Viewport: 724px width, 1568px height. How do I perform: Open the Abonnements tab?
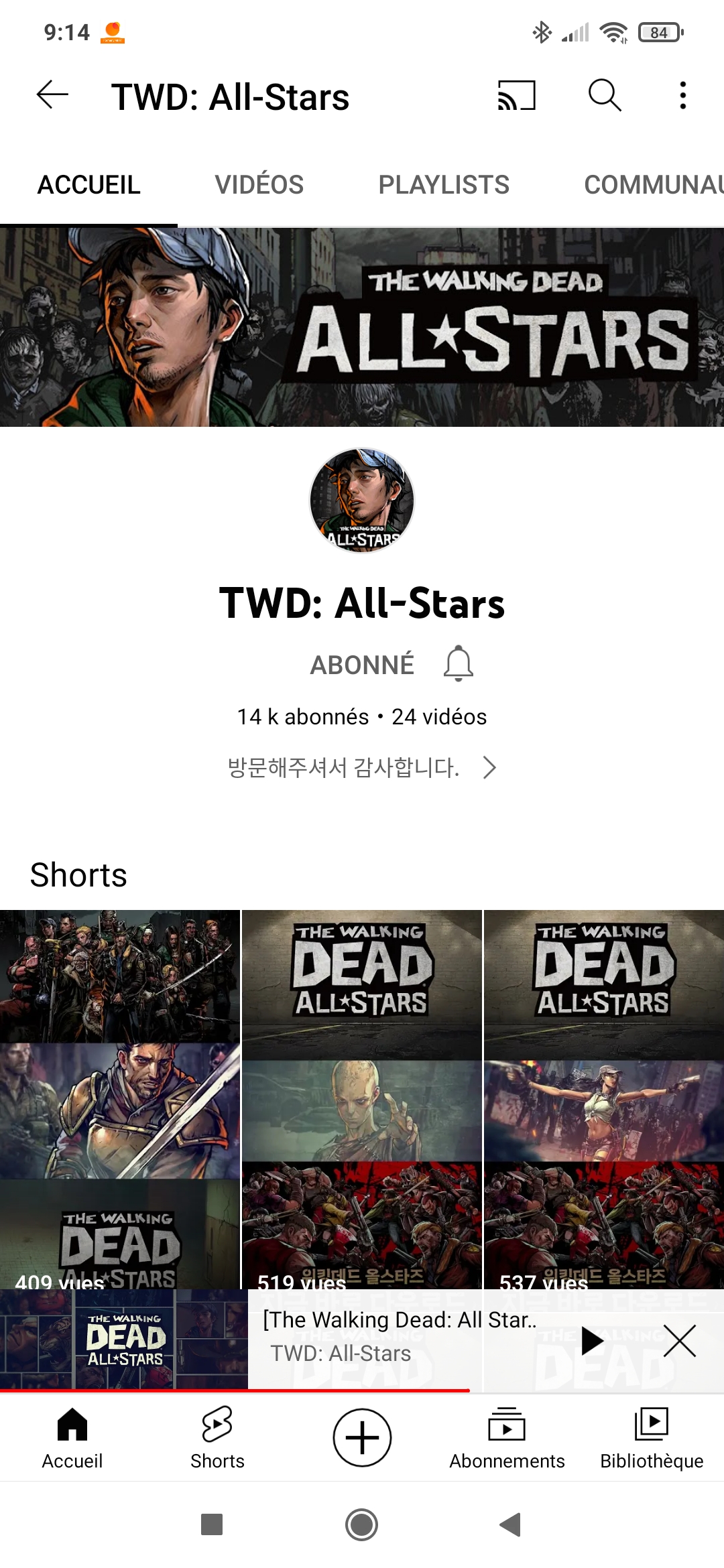point(507,1438)
